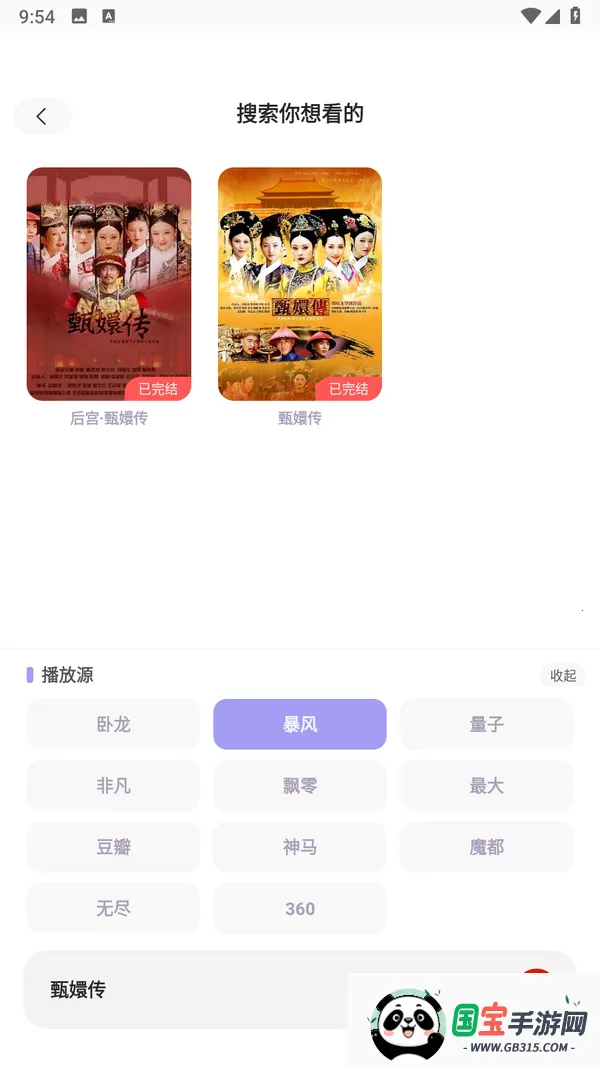
Task: Switch source to 量子
Action: (x=487, y=724)
